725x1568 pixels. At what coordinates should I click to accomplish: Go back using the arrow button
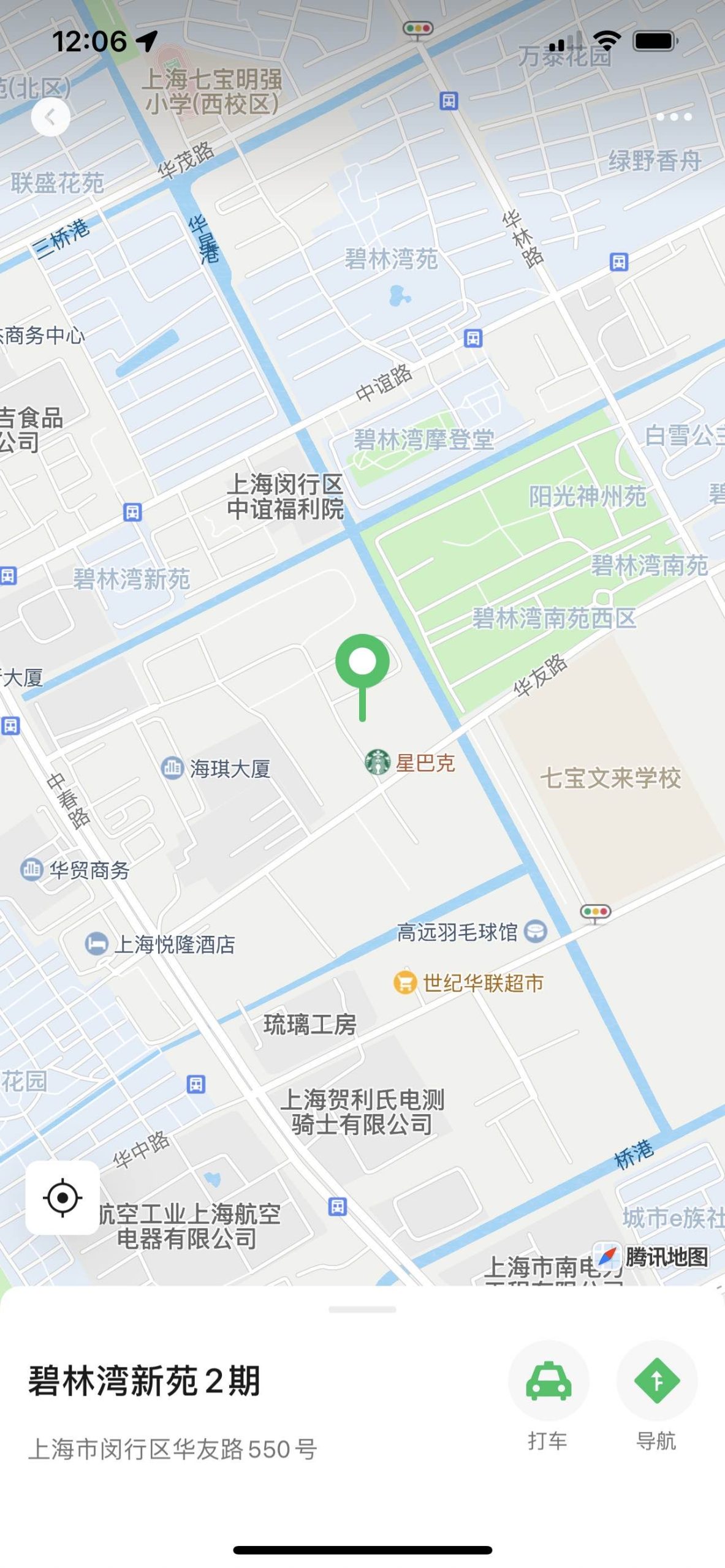[x=50, y=116]
